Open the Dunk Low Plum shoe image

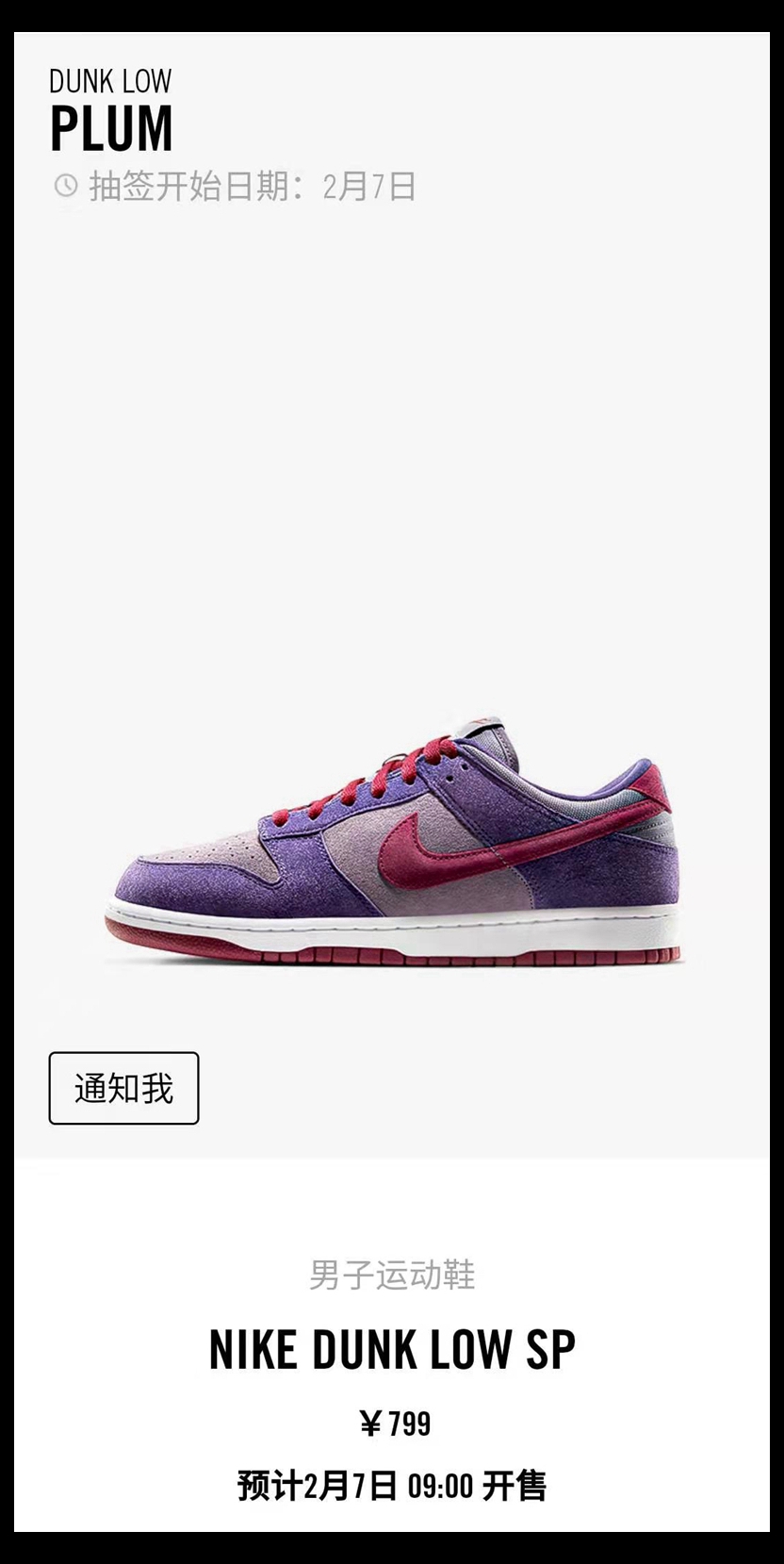394,841
